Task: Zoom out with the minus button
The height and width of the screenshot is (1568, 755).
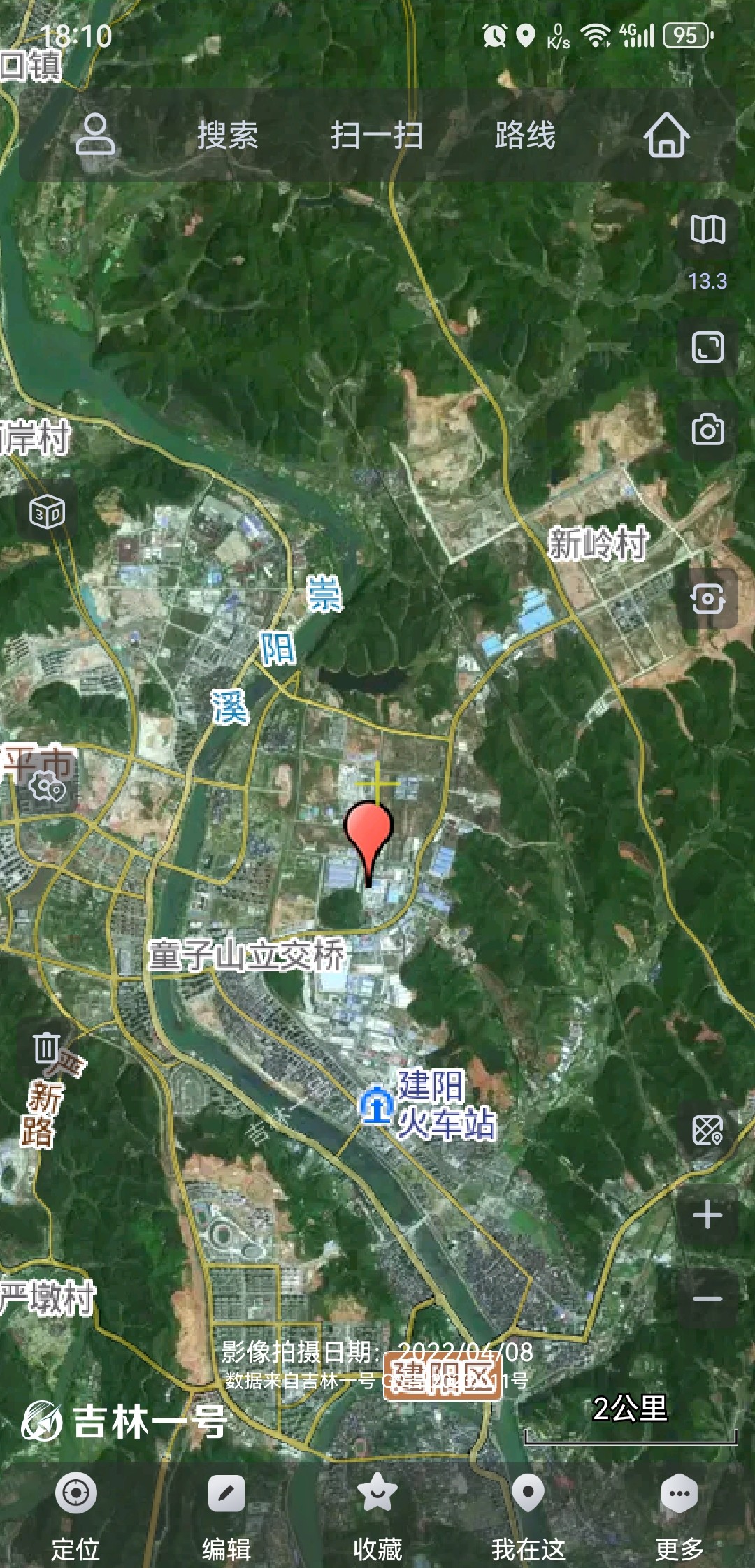Action: [707, 1299]
